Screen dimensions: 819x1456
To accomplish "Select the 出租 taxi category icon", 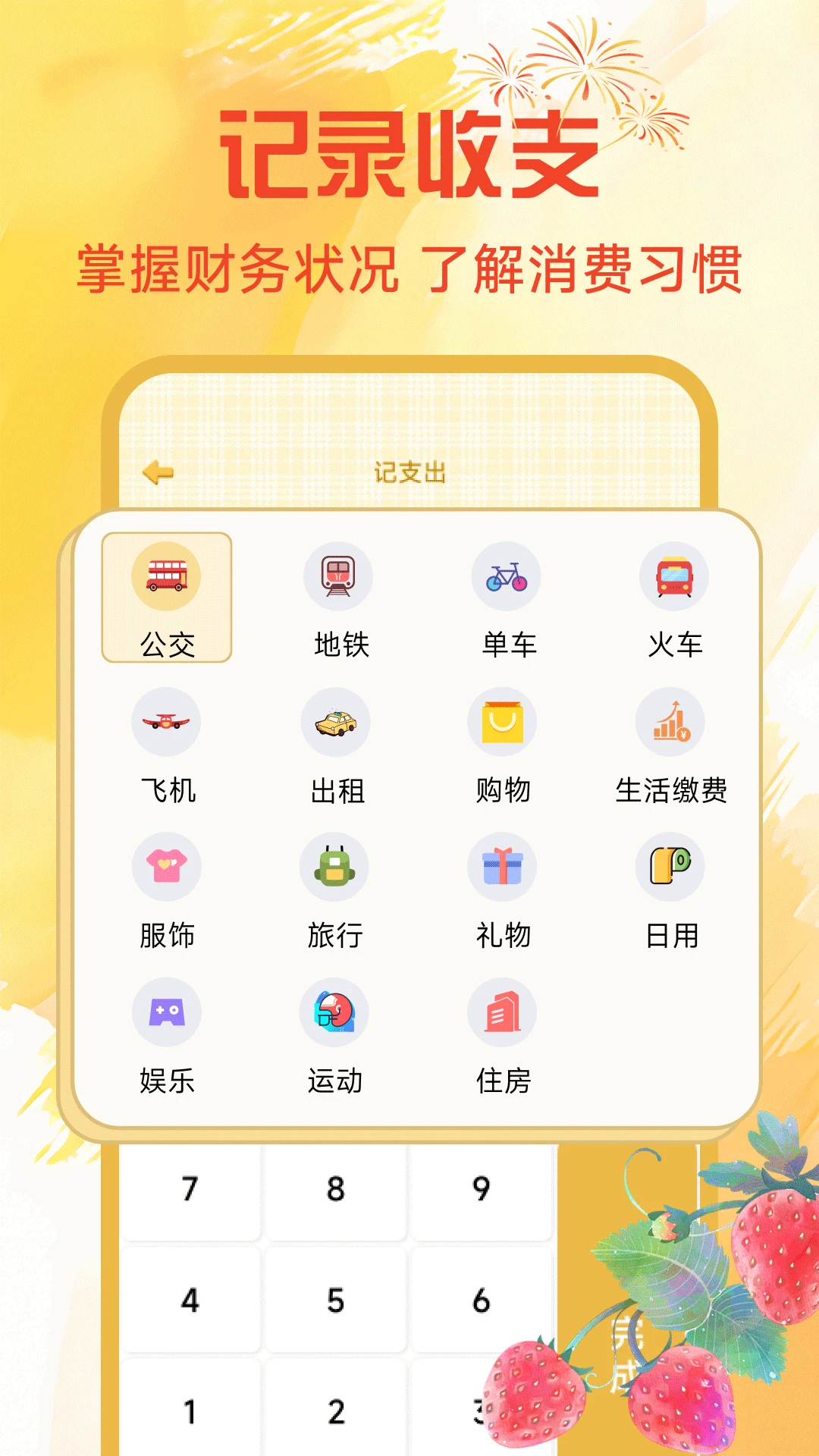I will pyautogui.click(x=336, y=723).
